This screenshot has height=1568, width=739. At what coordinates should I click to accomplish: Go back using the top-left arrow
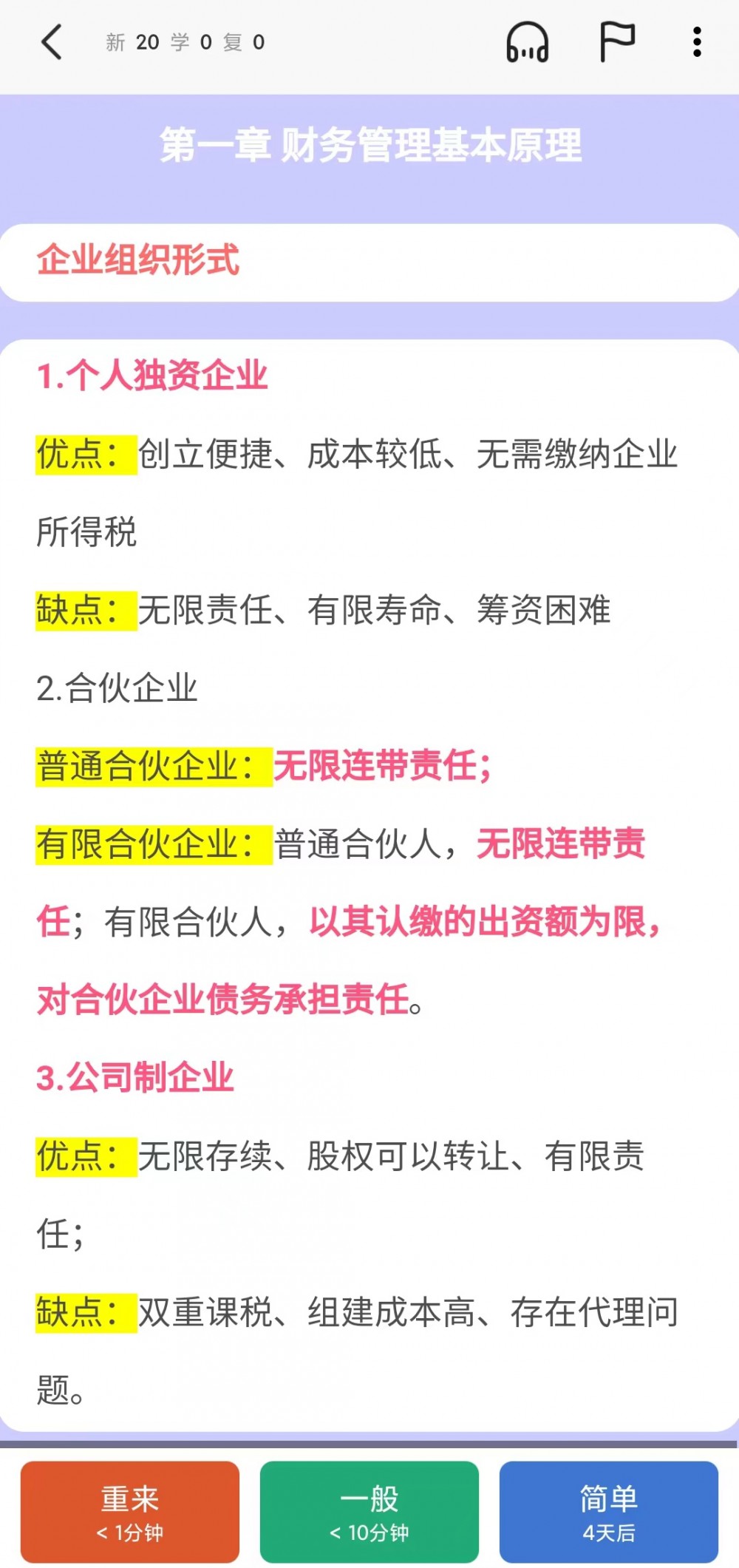click(x=52, y=42)
